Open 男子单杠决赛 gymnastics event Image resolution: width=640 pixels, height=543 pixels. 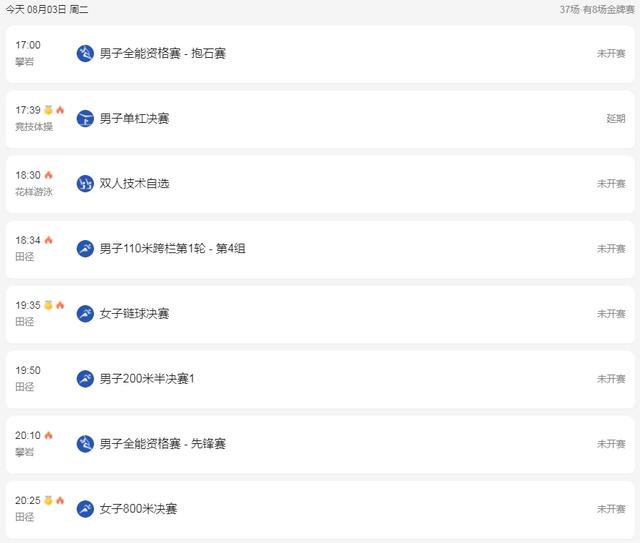[x=135, y=118]
